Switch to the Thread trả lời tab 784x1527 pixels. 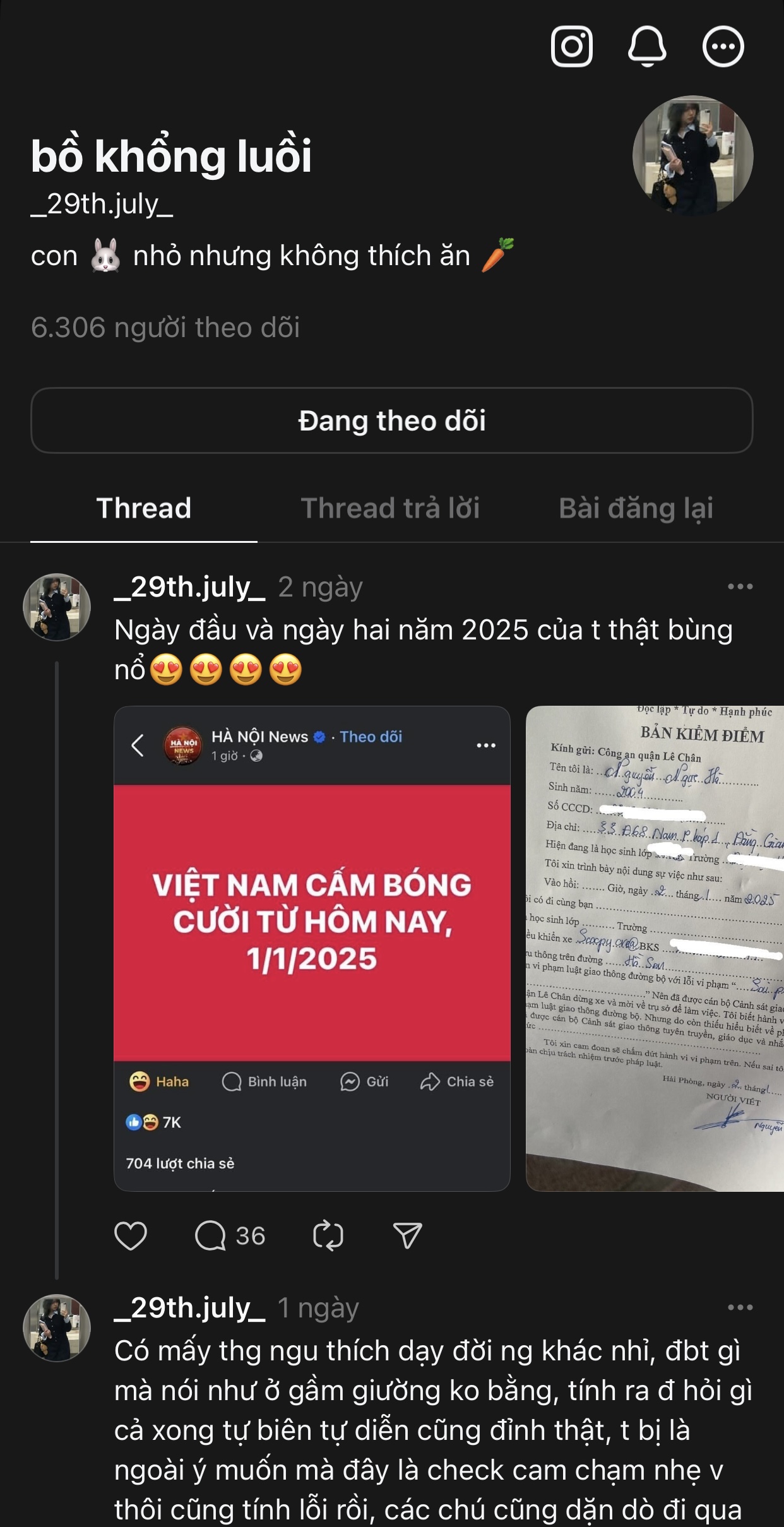[x=390, y=508]
